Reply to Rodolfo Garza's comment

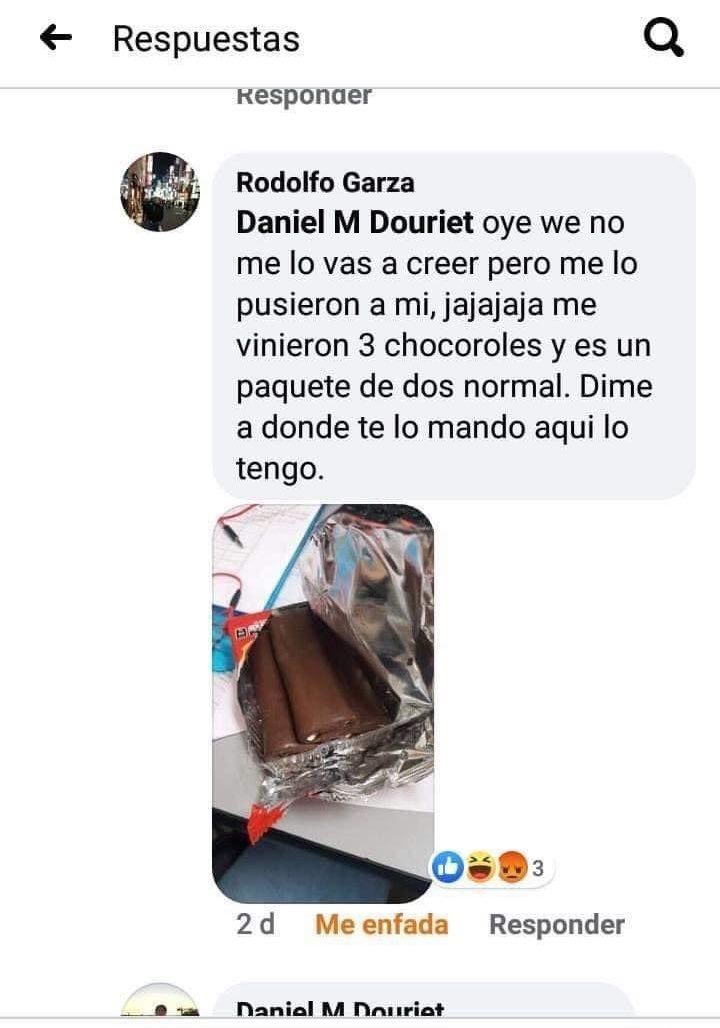(x=556, y=925)
